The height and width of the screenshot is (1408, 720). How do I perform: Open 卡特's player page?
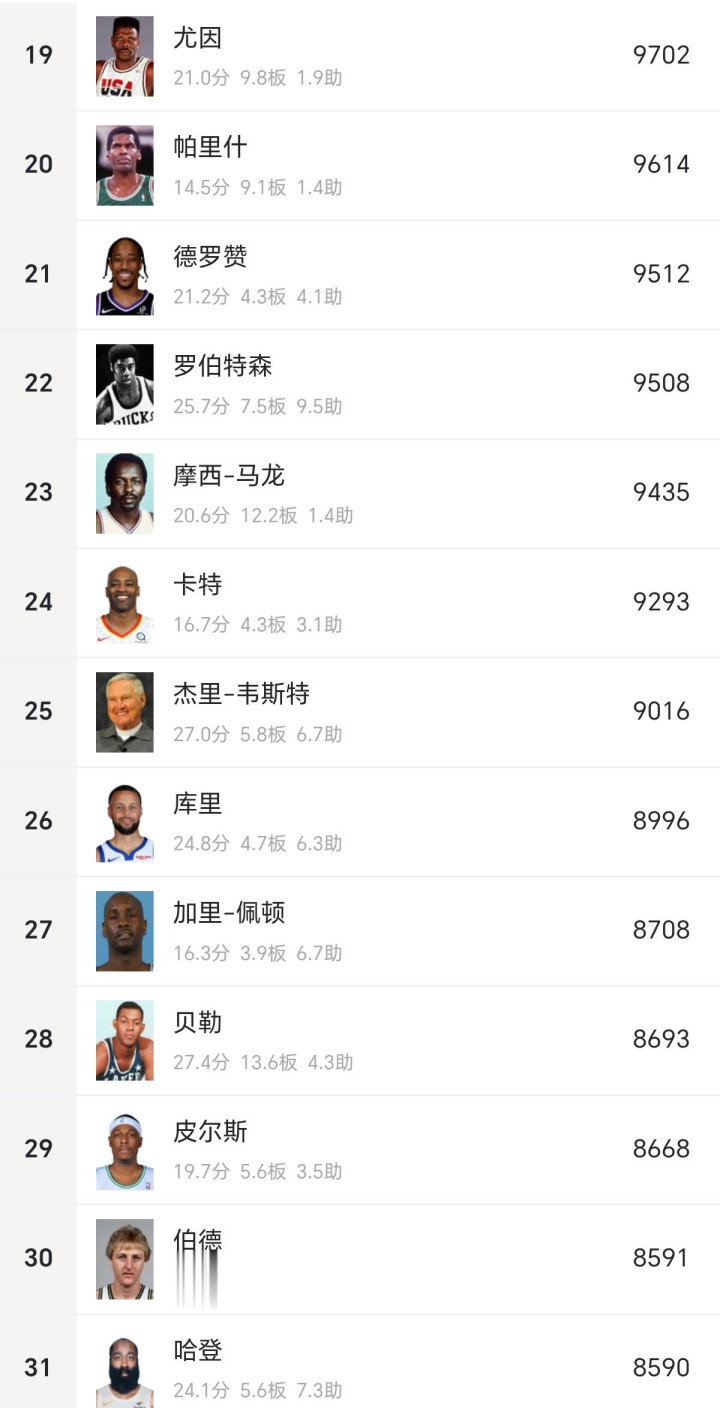coord(398,603)
